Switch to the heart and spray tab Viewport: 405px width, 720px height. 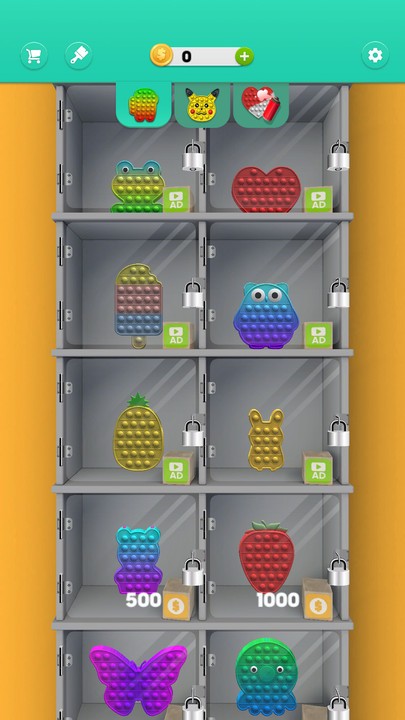[261, 105]
